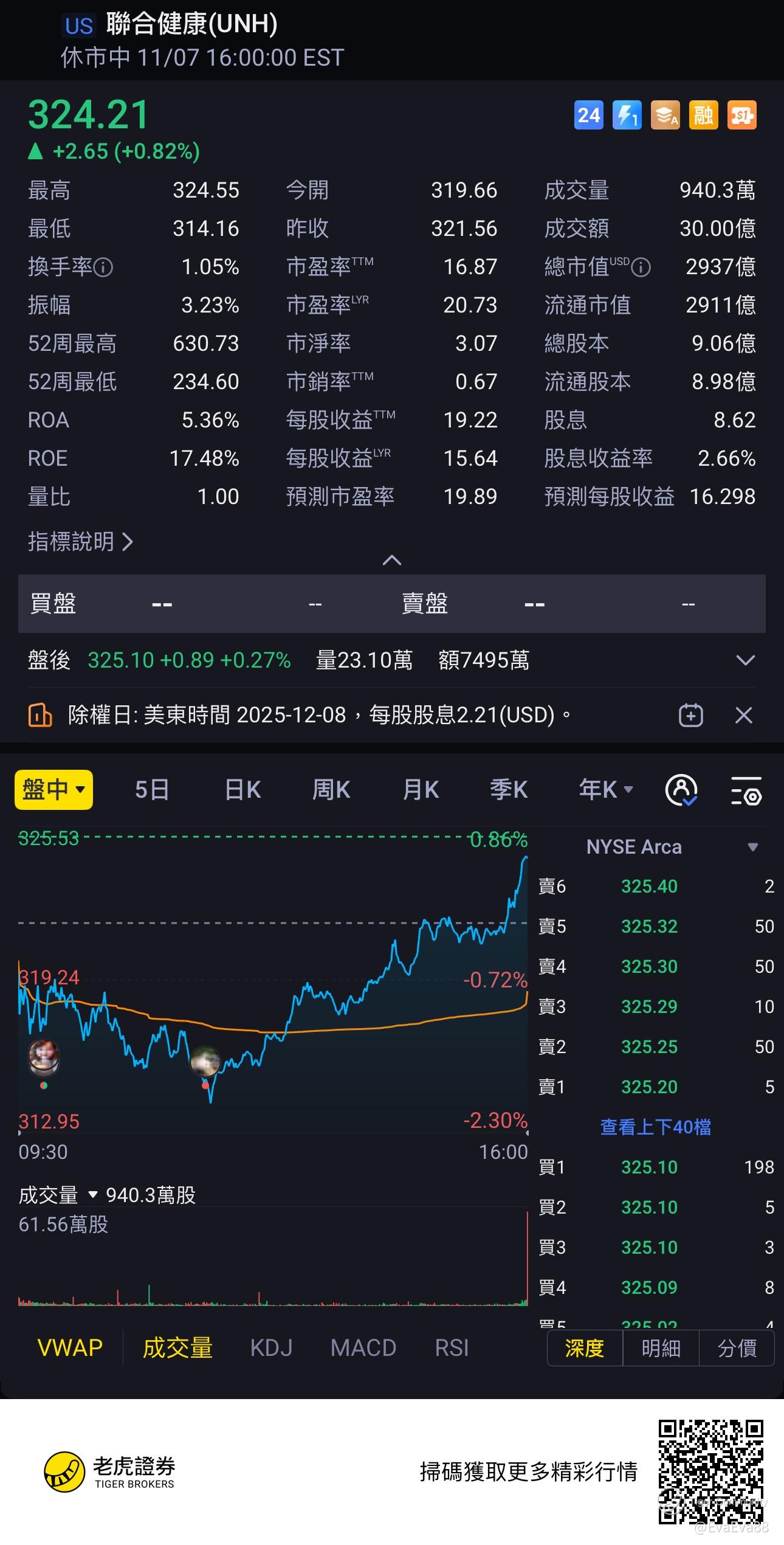
Task: Switch to the 5日 chart
Action: click(x=152, y=790)
